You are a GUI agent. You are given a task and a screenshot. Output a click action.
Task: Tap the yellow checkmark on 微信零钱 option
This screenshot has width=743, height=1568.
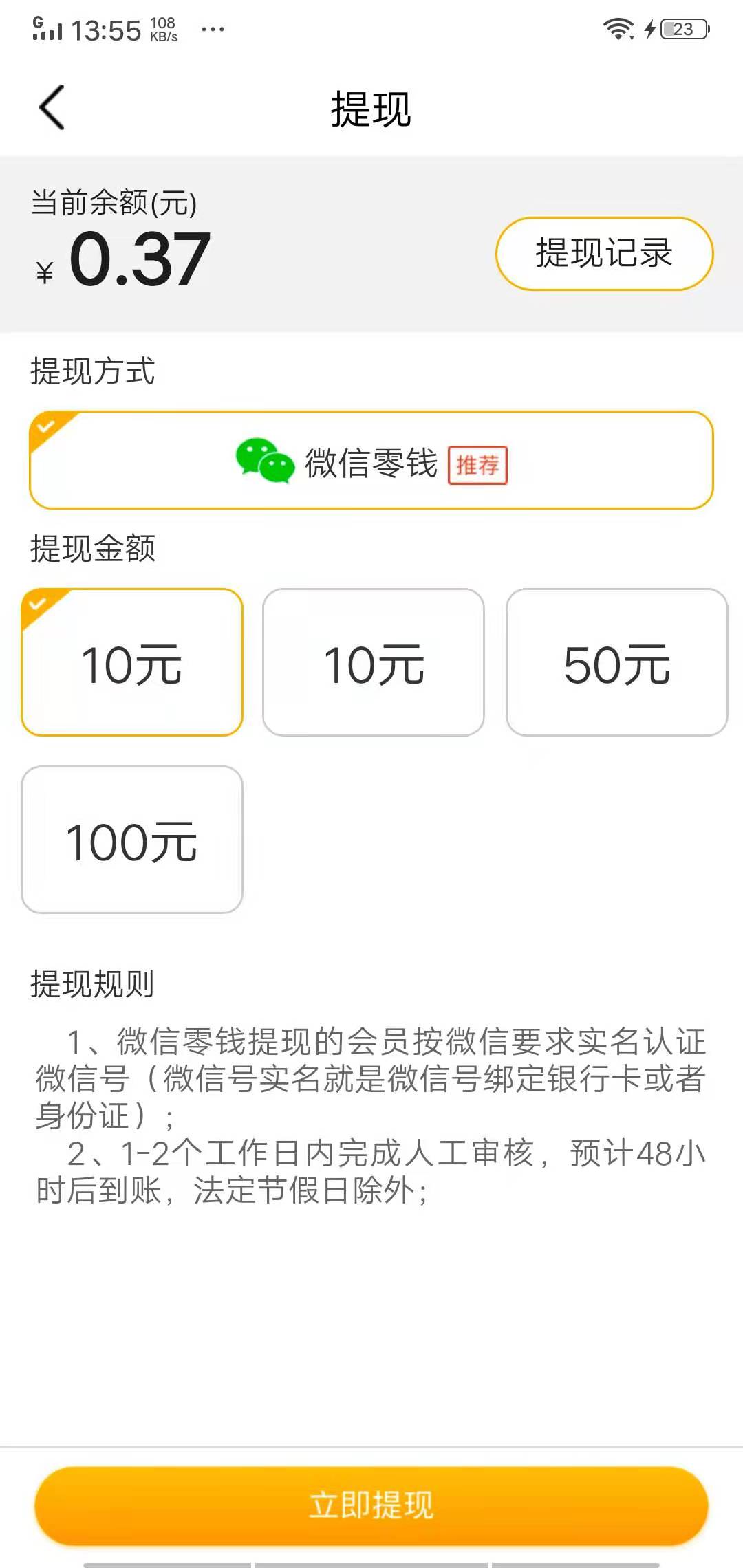47,425
